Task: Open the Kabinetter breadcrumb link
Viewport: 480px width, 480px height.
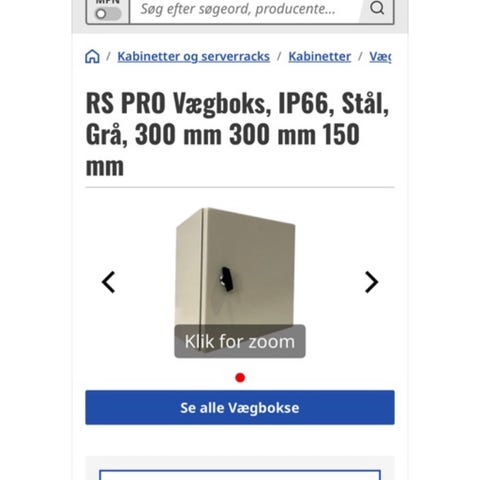Action: tap(320, 57)
